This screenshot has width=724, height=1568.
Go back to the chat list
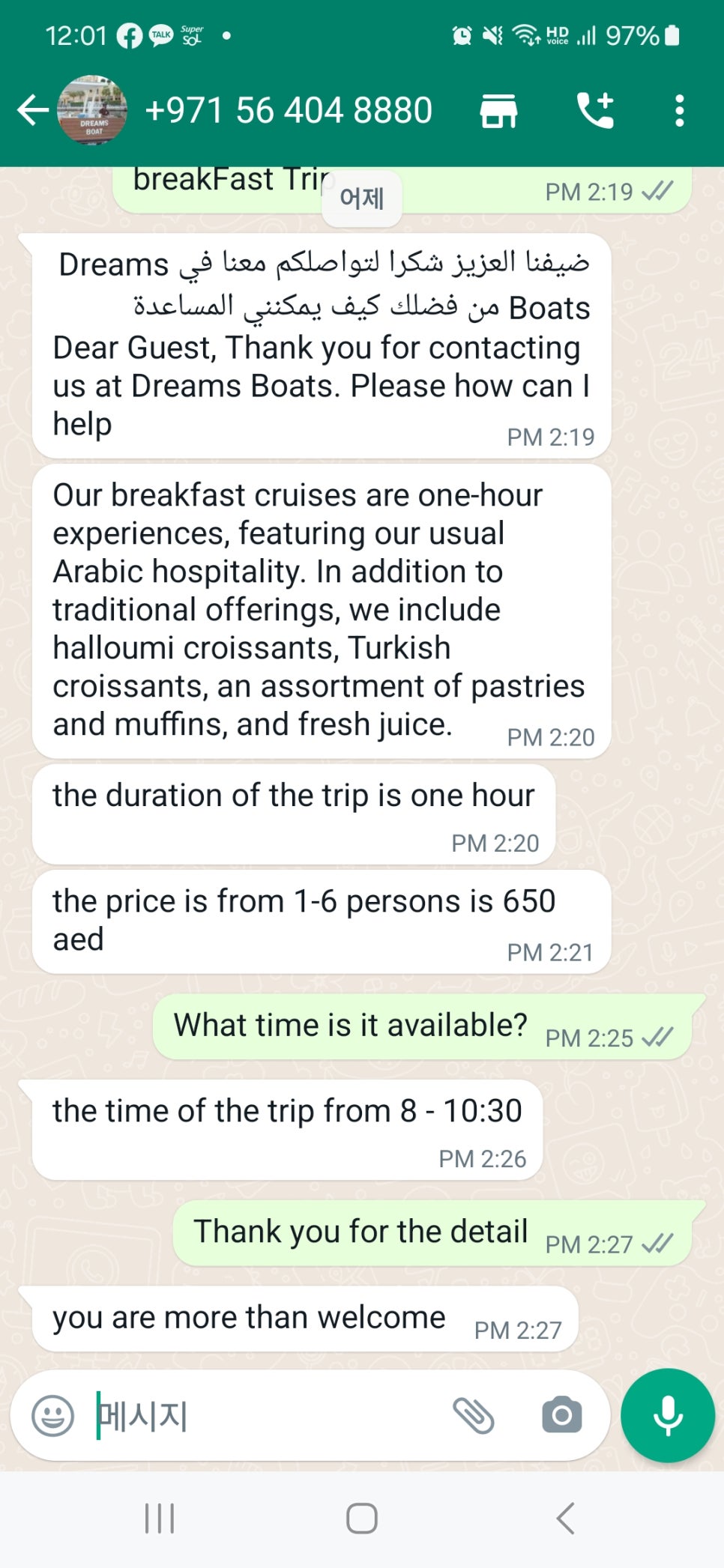[x=32, y=110]
